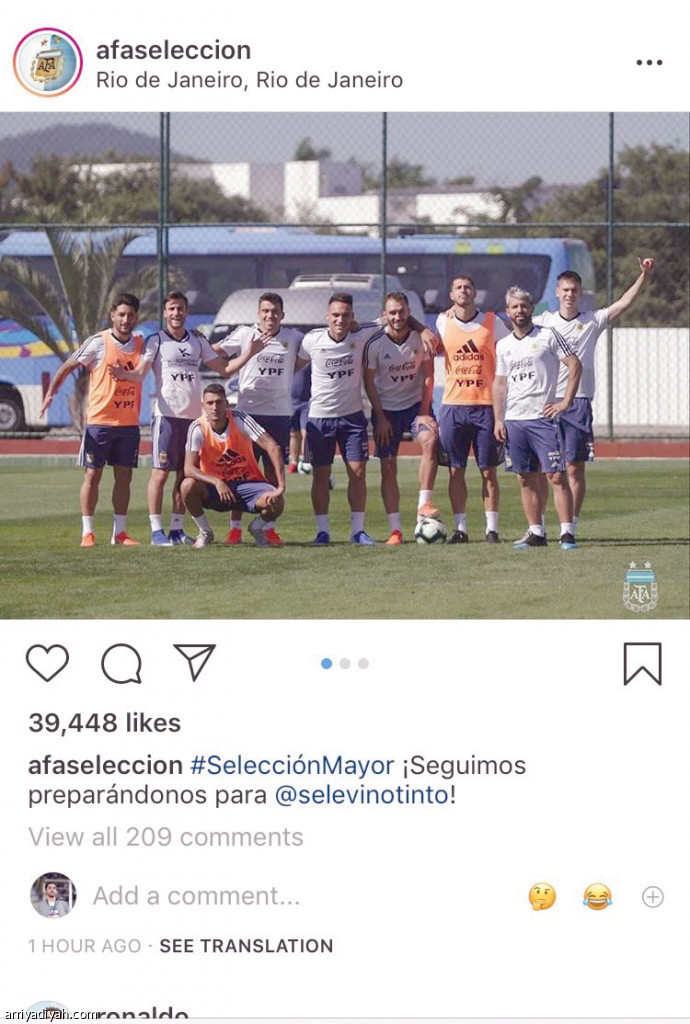The image size is (690, 1024).
Task: Like the afaseleccion post with the heart
Action: pos(47,663)
